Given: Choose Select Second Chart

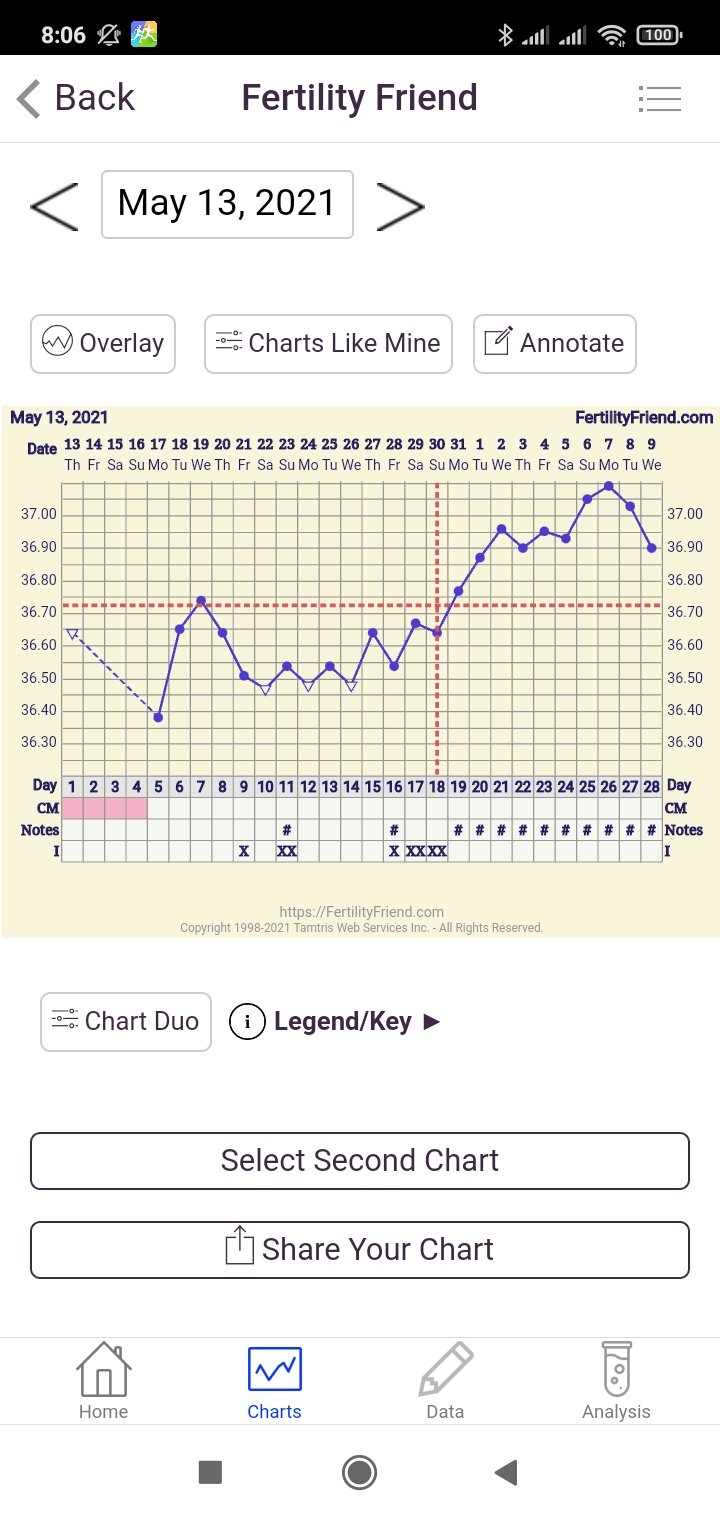Looking at the screenshot, I should pyautogui.click(x=360, y=1160).
